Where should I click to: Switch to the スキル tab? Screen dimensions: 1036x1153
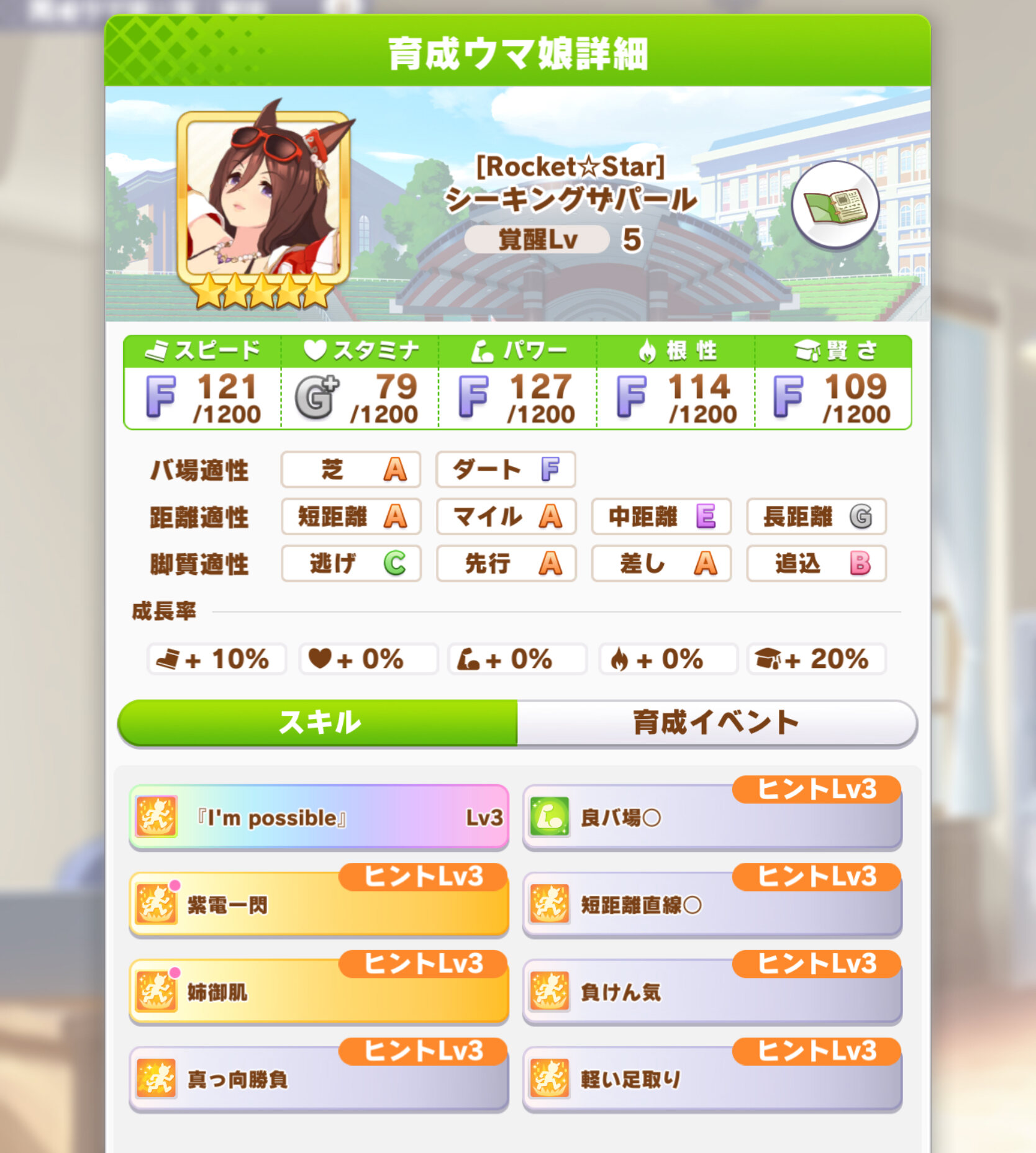[318, 722]
